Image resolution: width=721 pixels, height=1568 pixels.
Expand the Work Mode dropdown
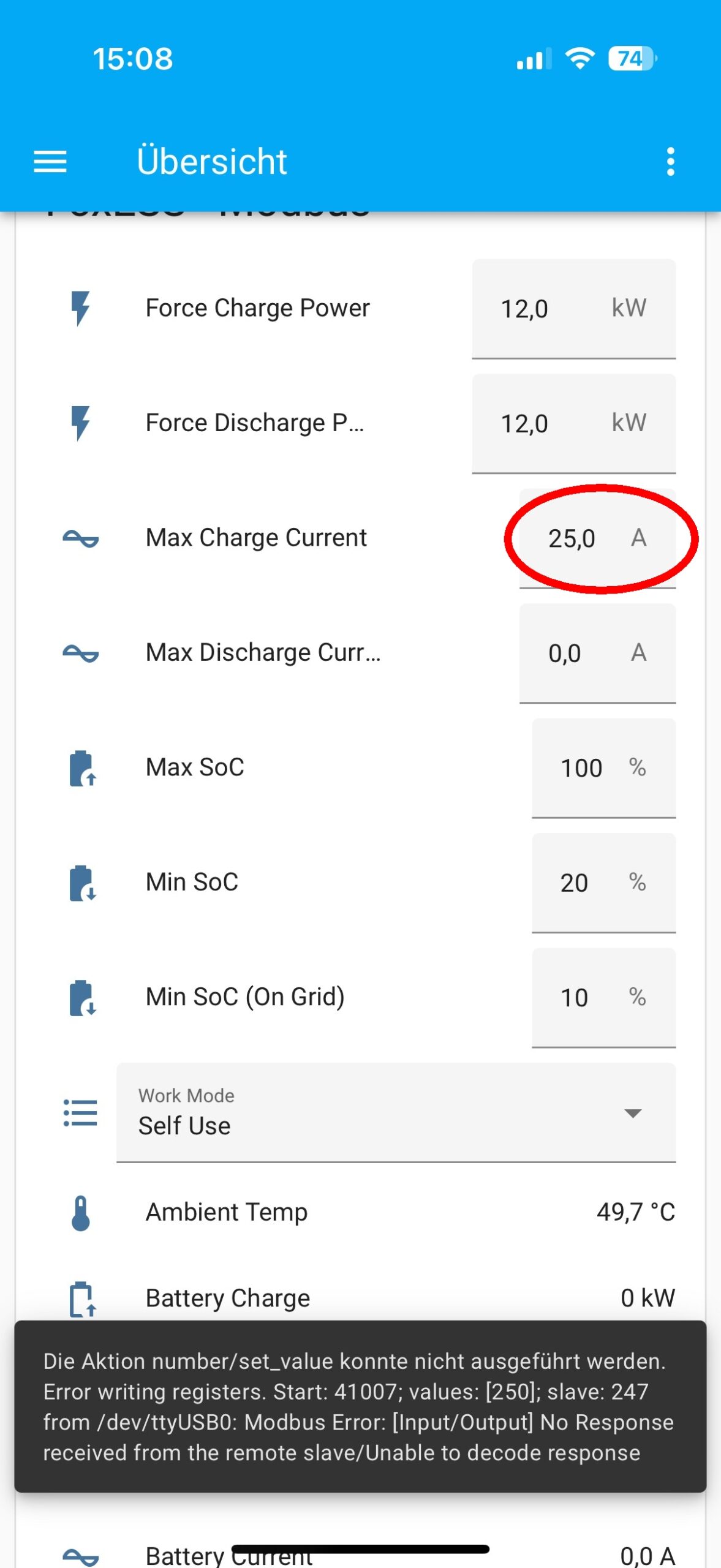396,1113
